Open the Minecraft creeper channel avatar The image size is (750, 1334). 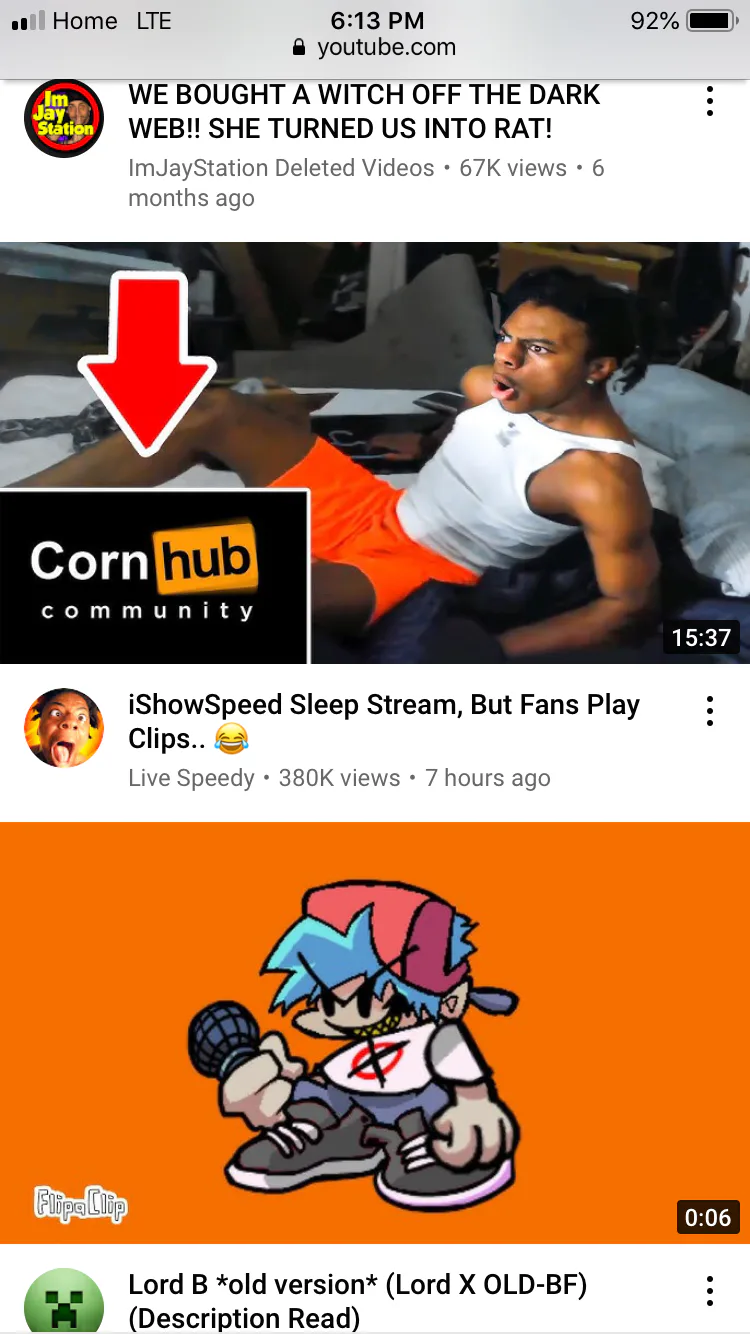[64, 1301]
